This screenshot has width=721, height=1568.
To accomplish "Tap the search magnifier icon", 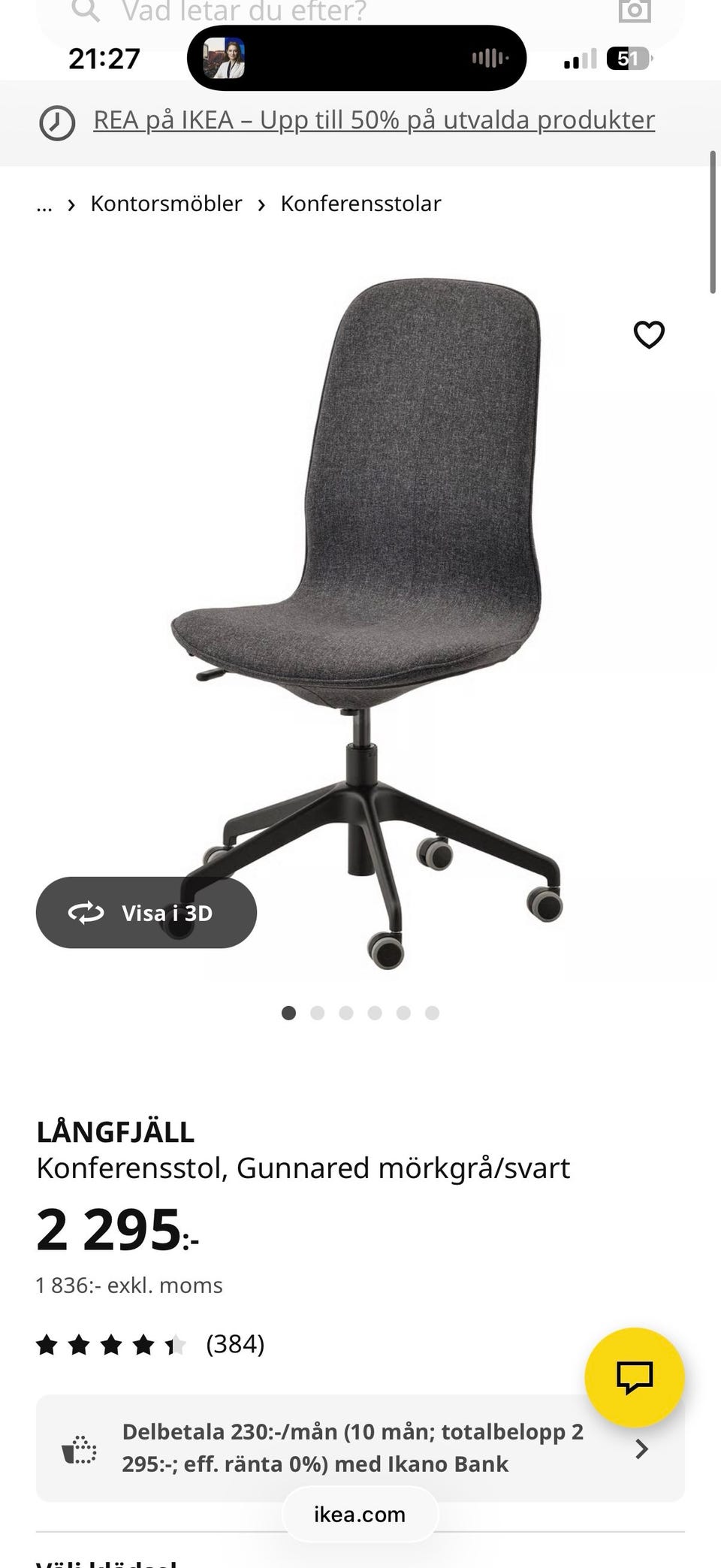I will (x=85, y=10).
